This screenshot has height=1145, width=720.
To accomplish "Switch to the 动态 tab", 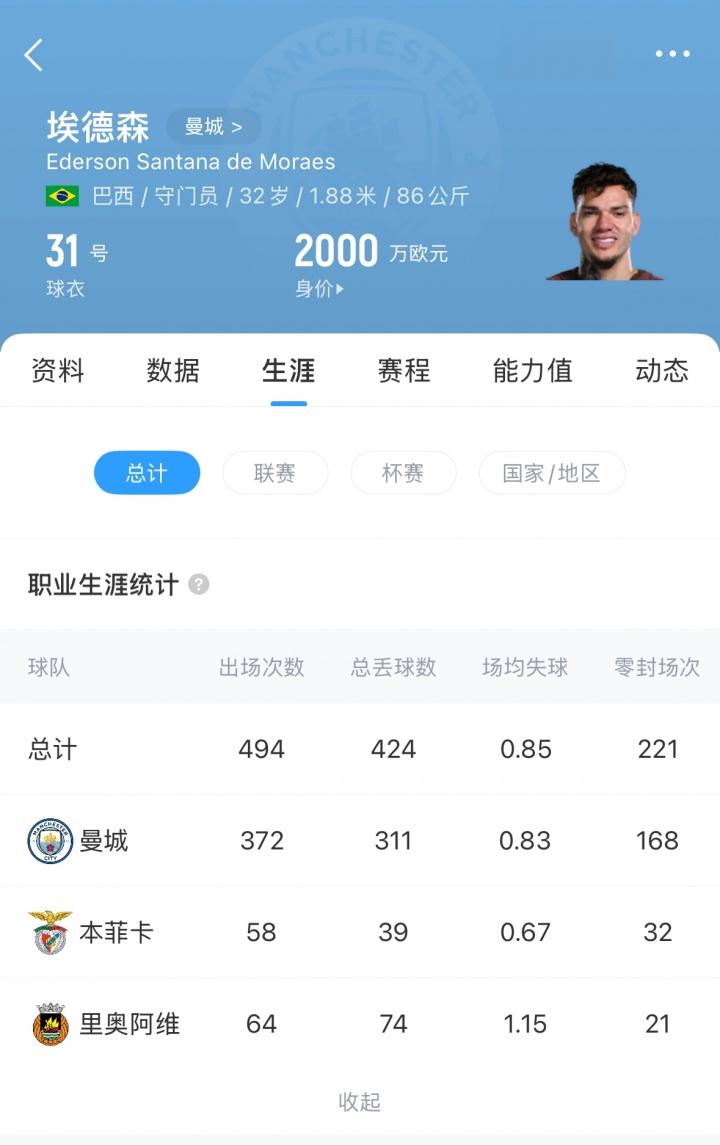I will [661, 371].
